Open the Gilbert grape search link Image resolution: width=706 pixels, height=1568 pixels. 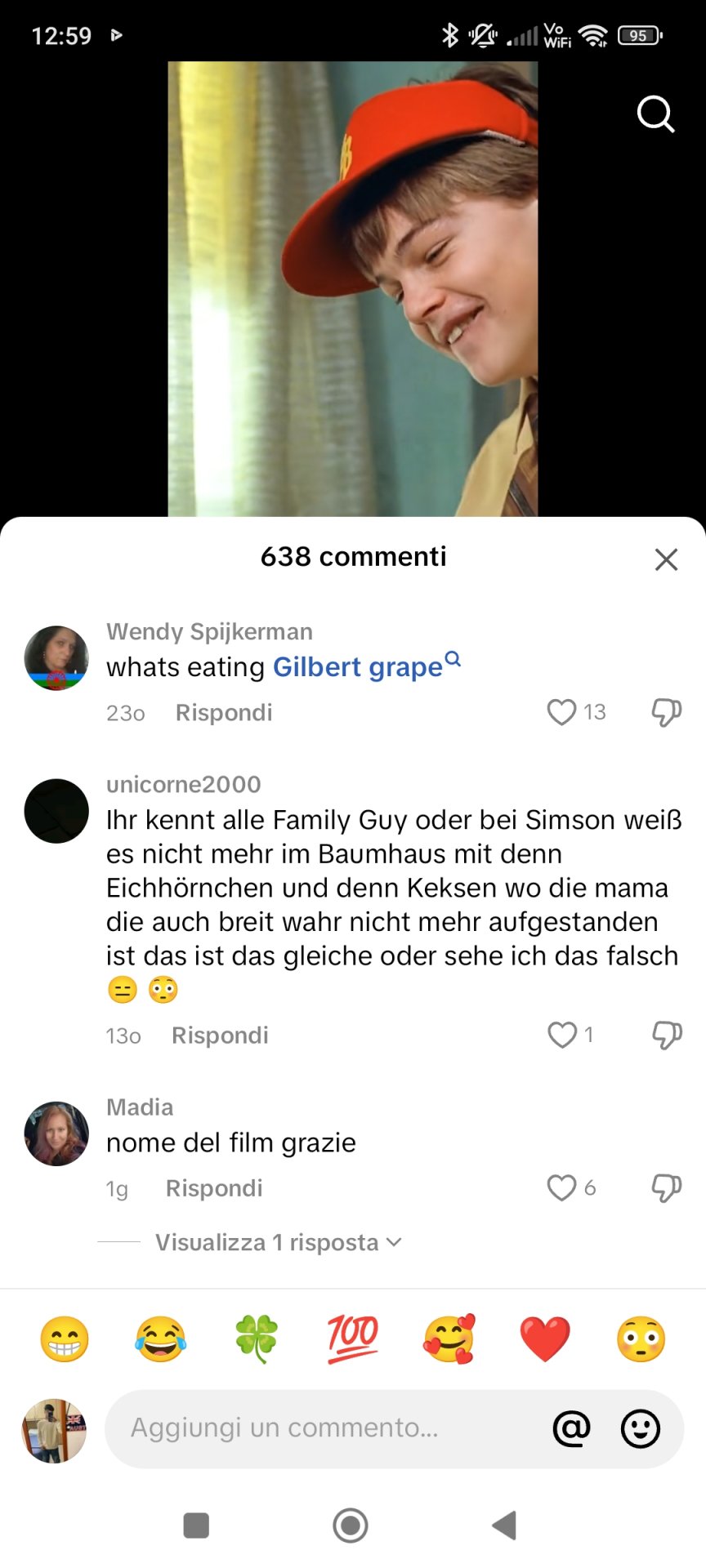point(366,666)
